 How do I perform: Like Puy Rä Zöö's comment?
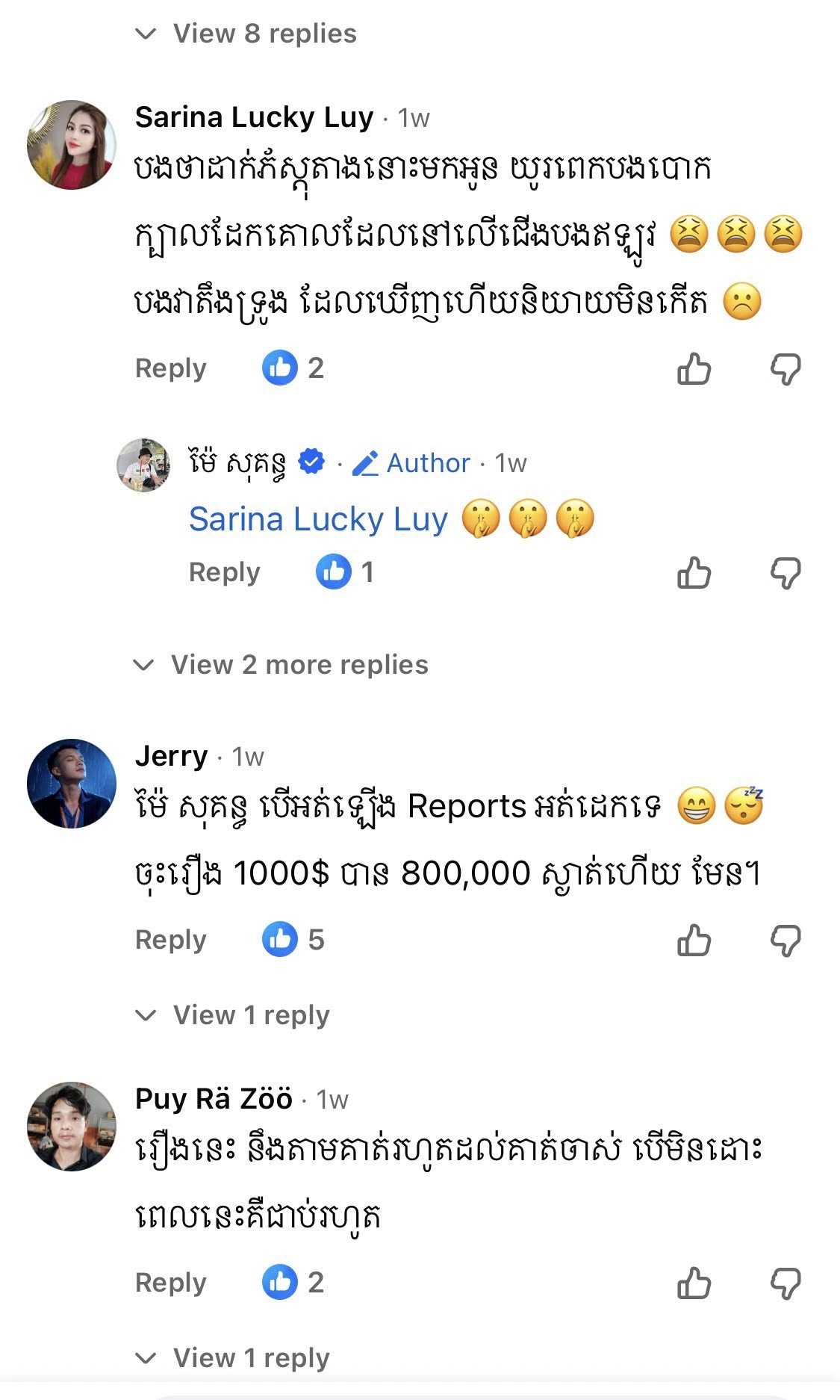point(694,1283)
